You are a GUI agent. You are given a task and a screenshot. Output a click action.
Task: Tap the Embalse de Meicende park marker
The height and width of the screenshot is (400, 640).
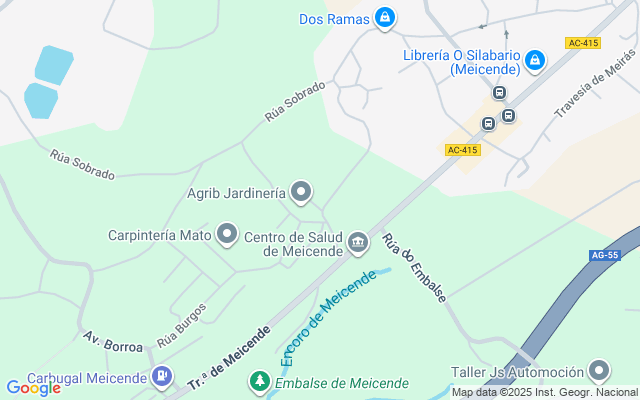coord(259,382)
